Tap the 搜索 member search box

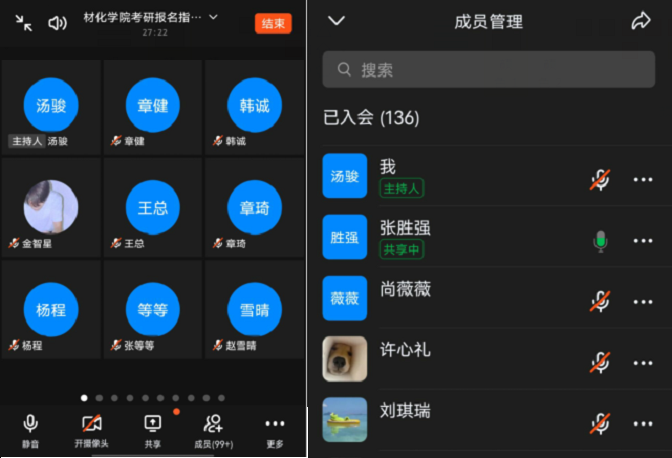(488, 70)
